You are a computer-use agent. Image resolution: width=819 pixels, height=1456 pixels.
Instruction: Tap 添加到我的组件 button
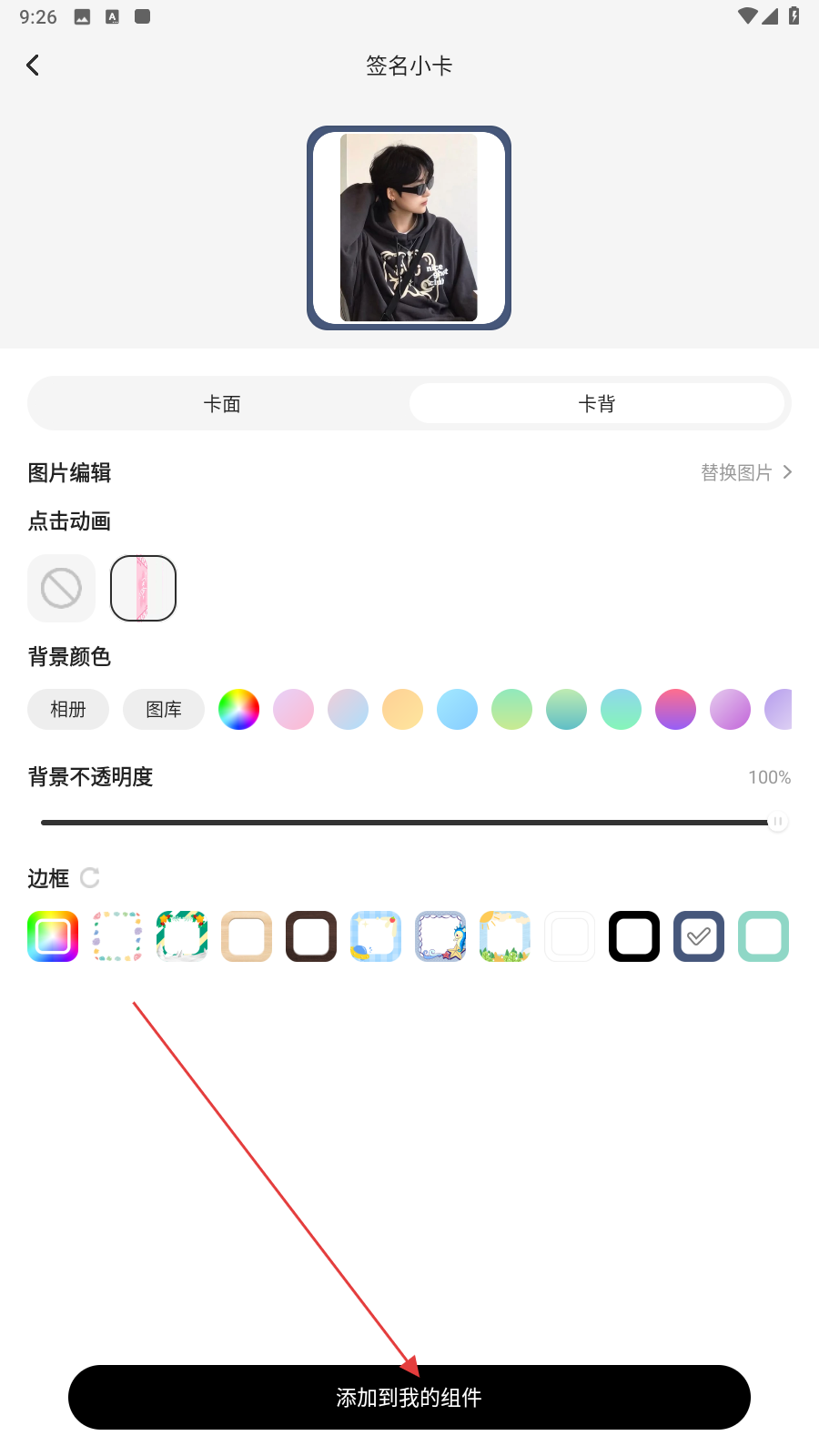click(409, 1397)
